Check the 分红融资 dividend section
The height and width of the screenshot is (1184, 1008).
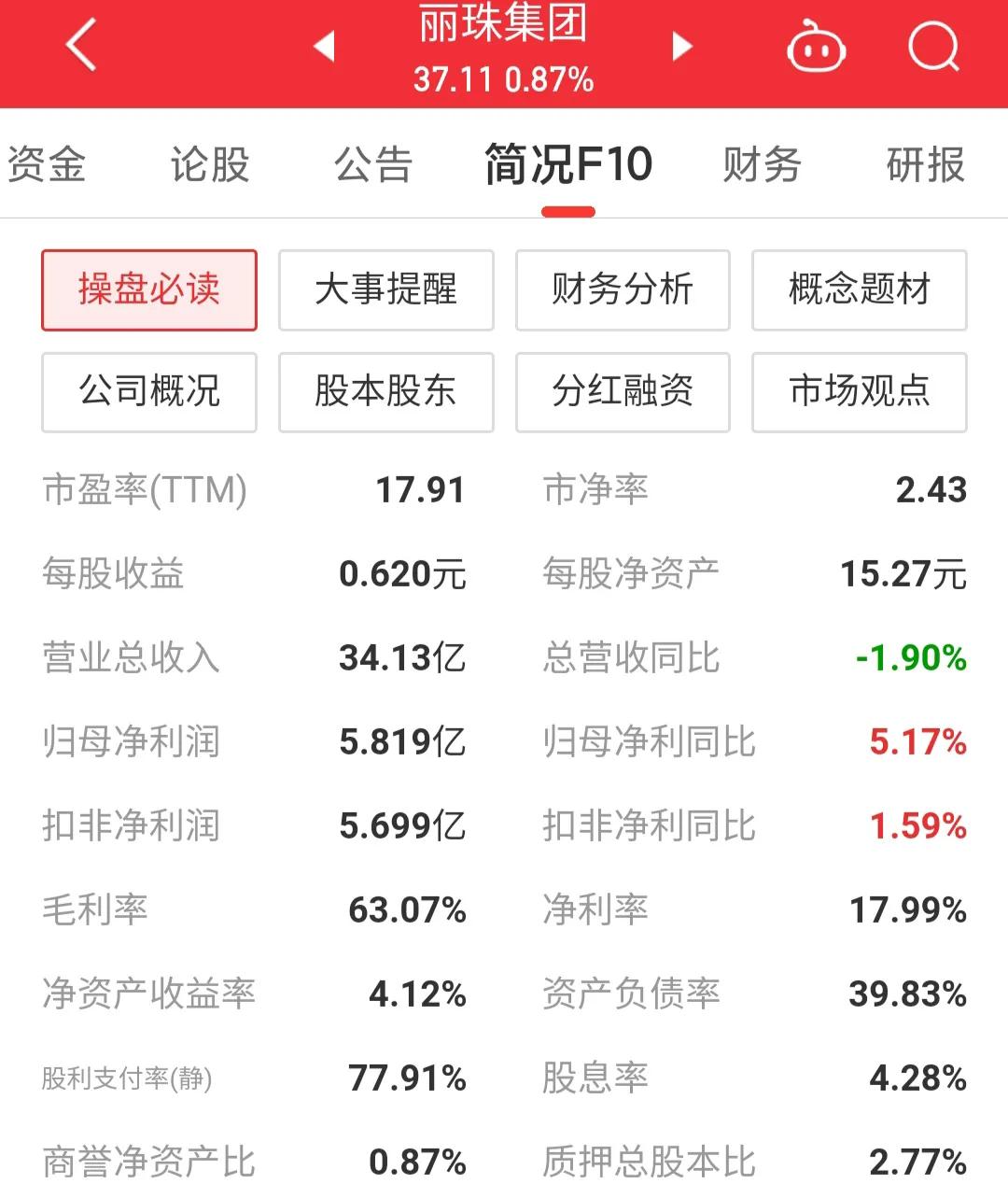623,392
